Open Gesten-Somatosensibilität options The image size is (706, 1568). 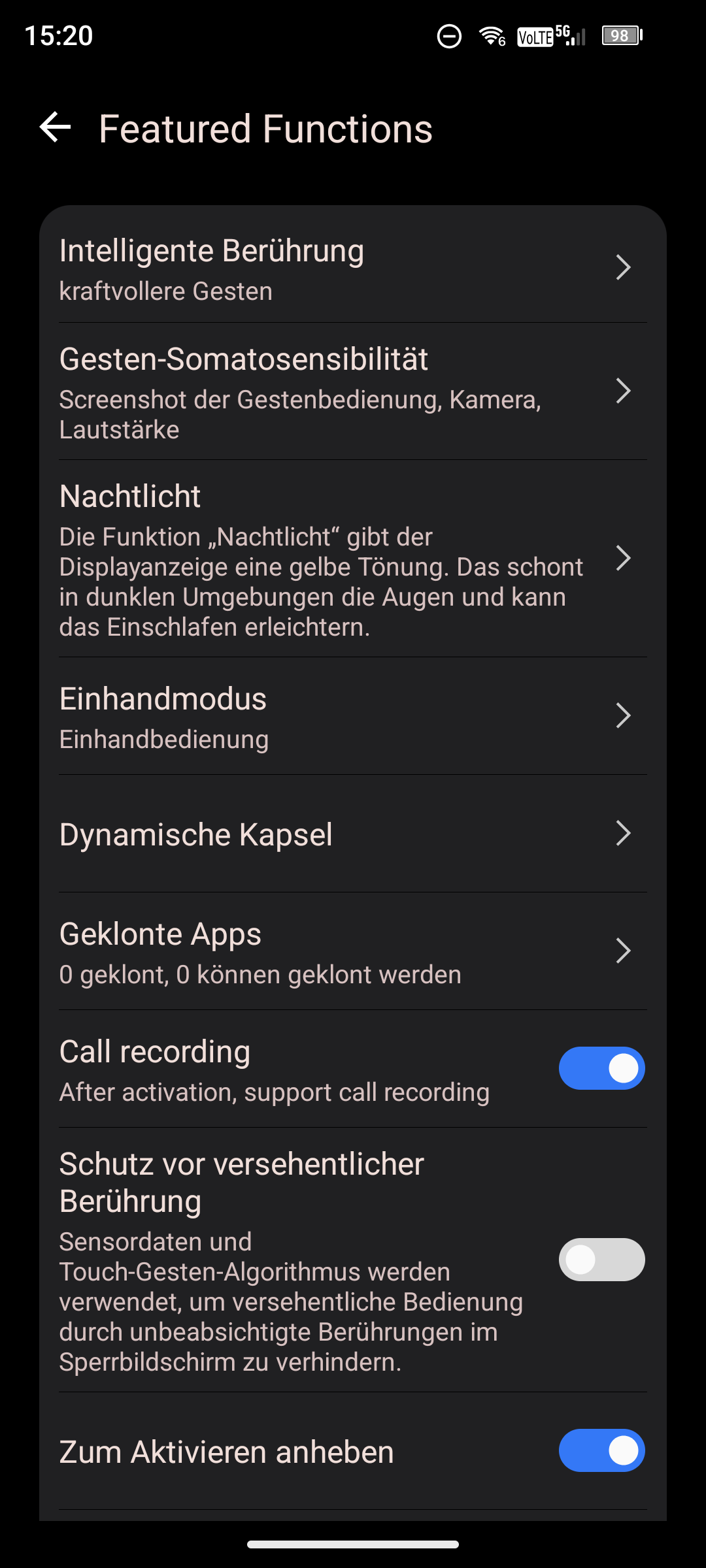pyautogui.click(x=353, y=392)
